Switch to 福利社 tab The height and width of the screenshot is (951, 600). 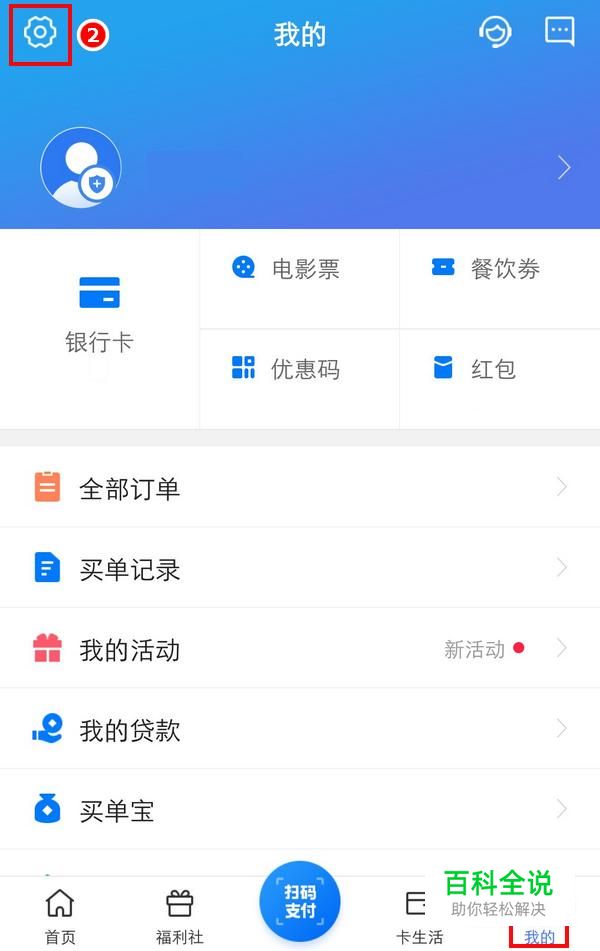point(180,914)
